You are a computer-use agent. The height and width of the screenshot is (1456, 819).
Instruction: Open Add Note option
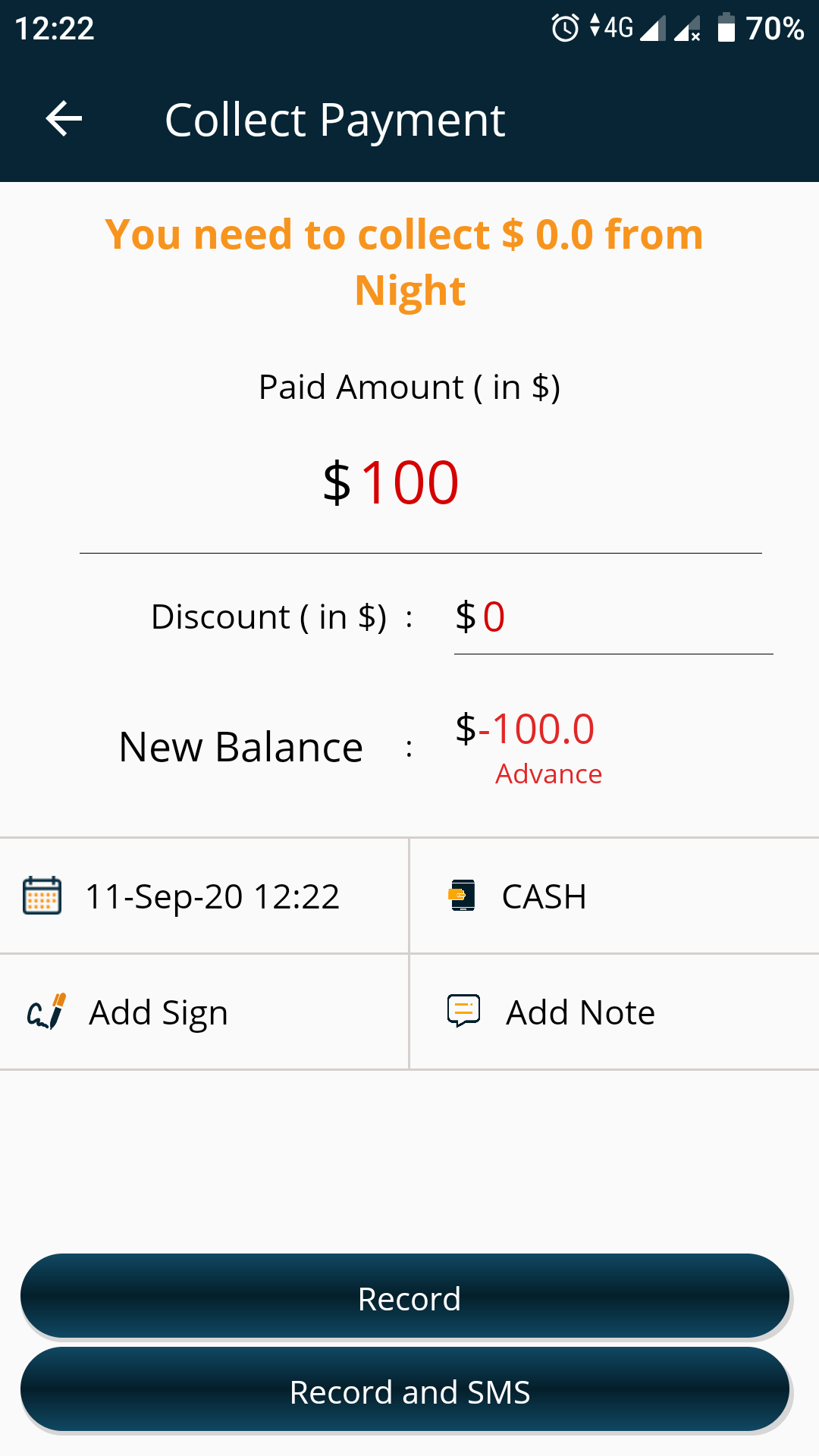[x=613, y=1012]
